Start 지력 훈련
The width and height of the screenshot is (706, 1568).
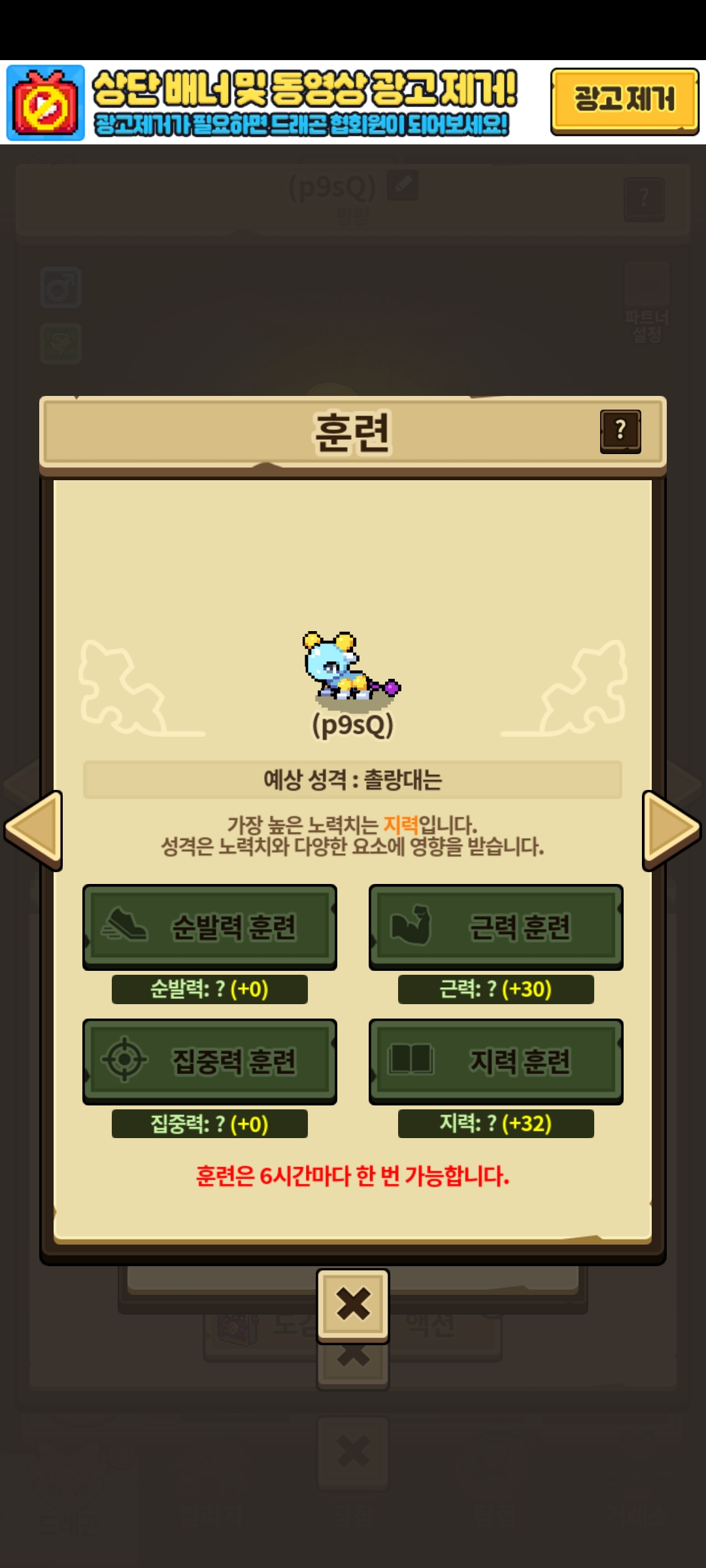[496, 1062]
